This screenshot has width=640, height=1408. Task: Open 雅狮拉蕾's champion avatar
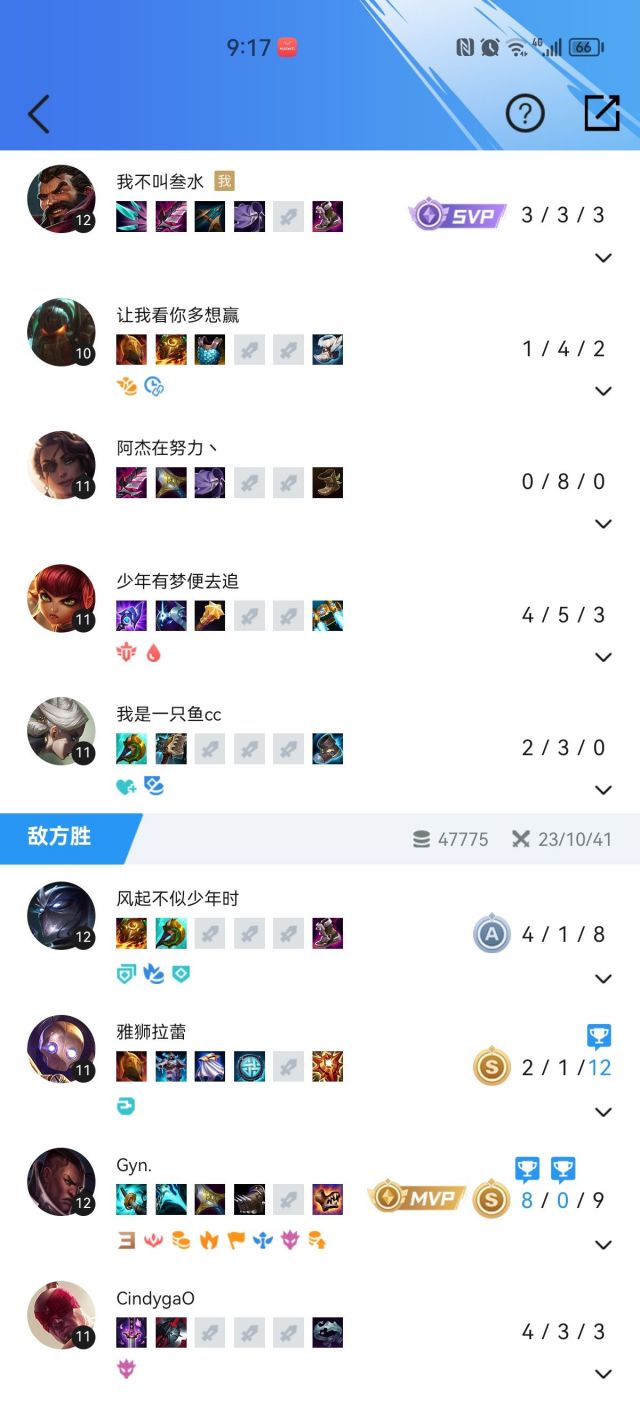tap(61, 1049)
